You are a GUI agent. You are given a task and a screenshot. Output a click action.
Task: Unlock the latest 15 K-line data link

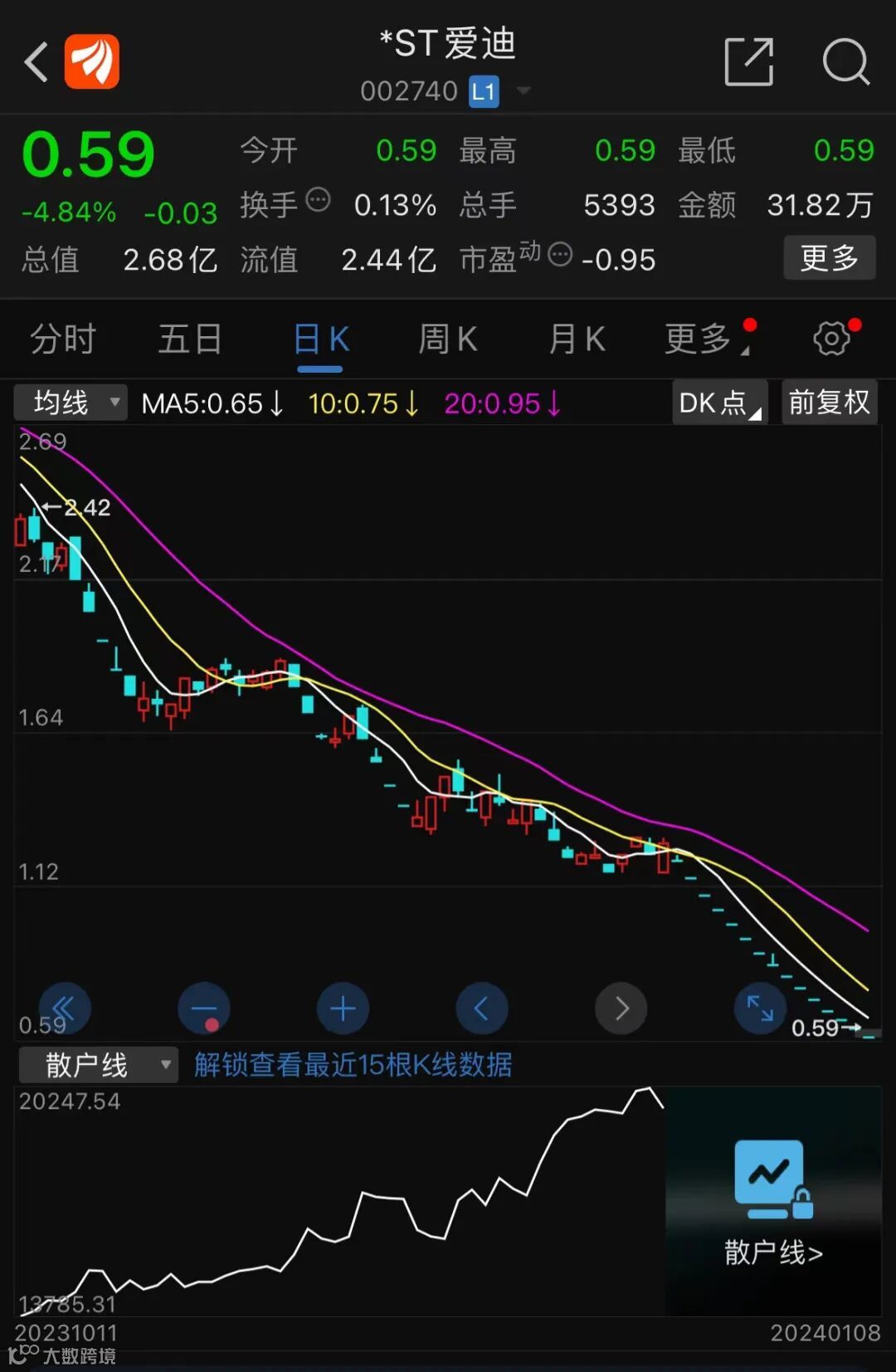pyautogui.click(x=353, y=1065)
